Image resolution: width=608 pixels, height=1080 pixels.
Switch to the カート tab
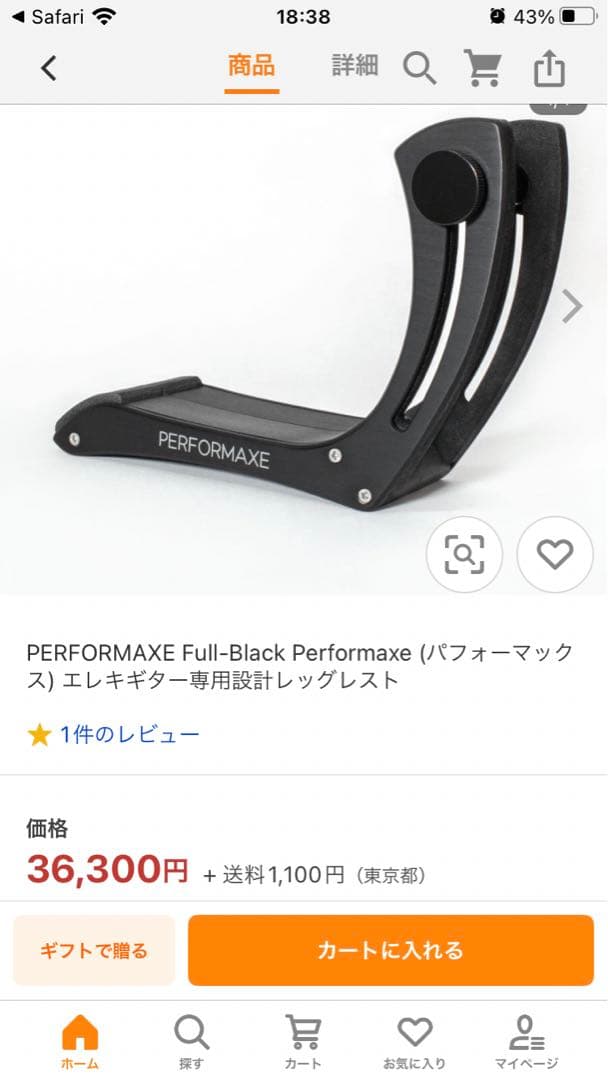303,1041
